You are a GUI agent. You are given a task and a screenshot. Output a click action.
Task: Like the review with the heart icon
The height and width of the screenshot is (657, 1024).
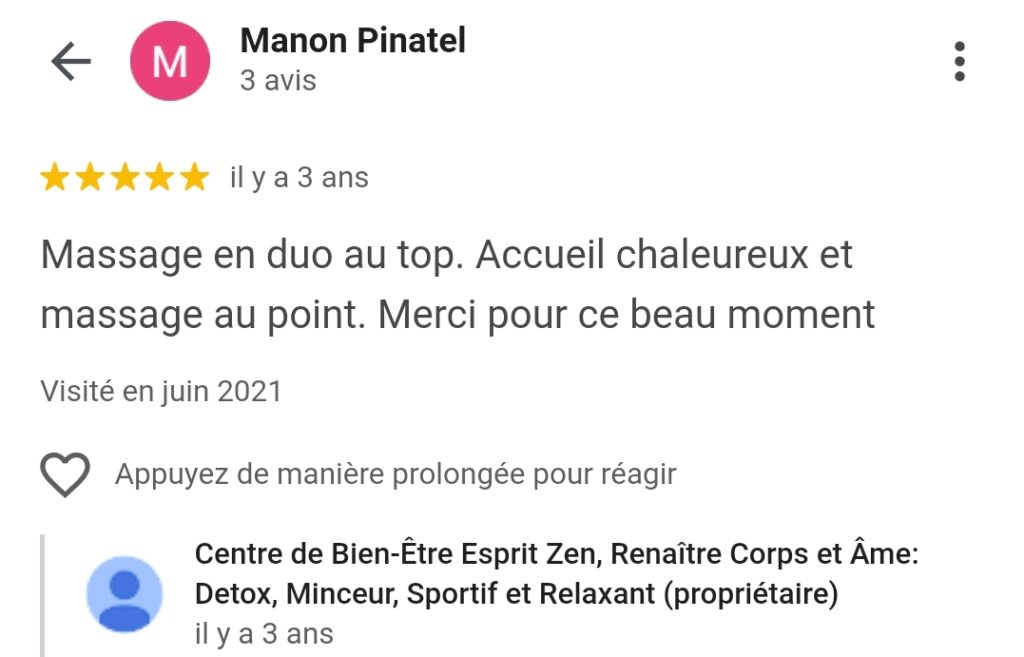point(65,474)
